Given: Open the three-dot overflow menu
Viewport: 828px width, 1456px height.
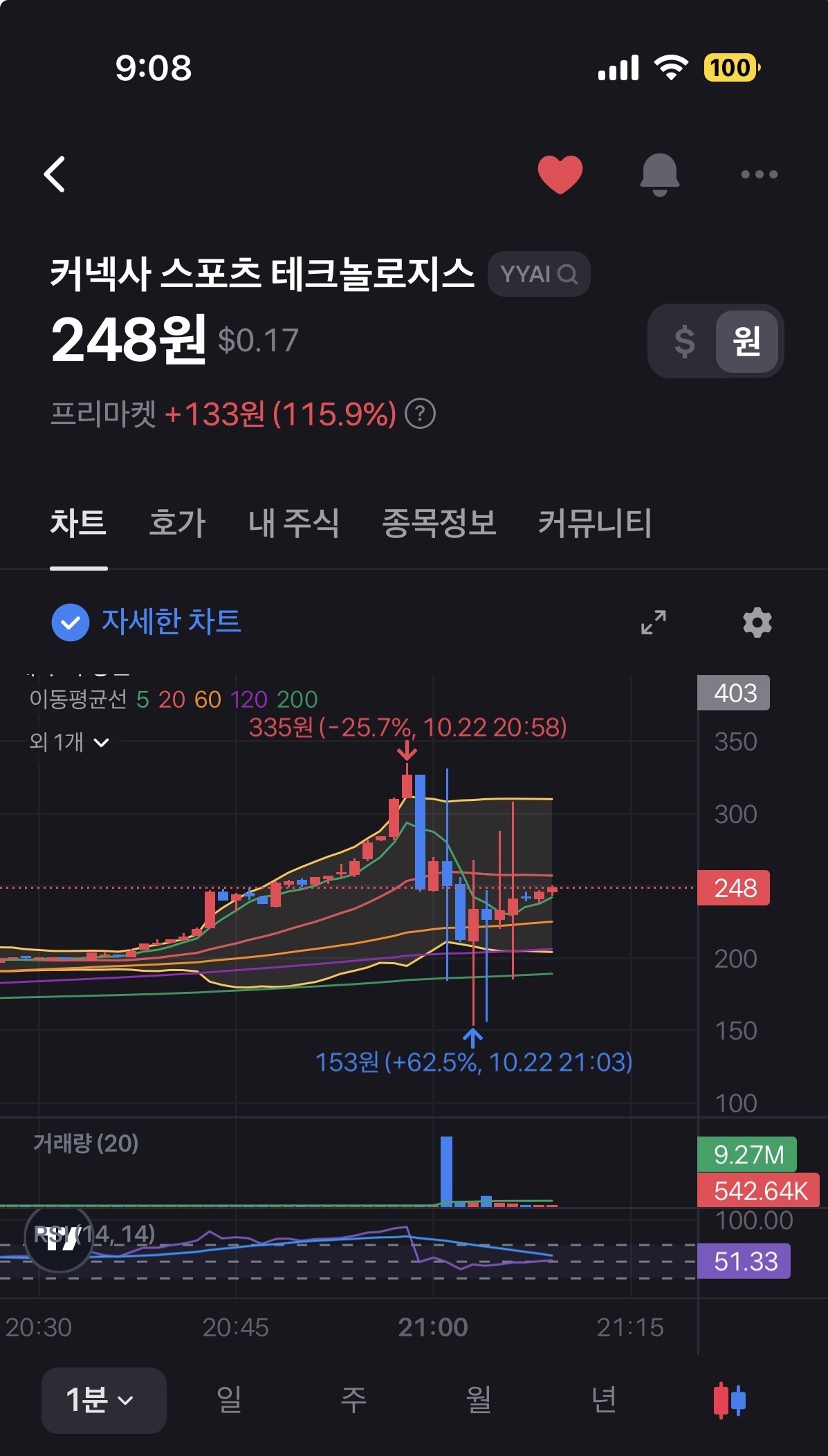Looking at the screenshot, I should click(x=759, y=174).
